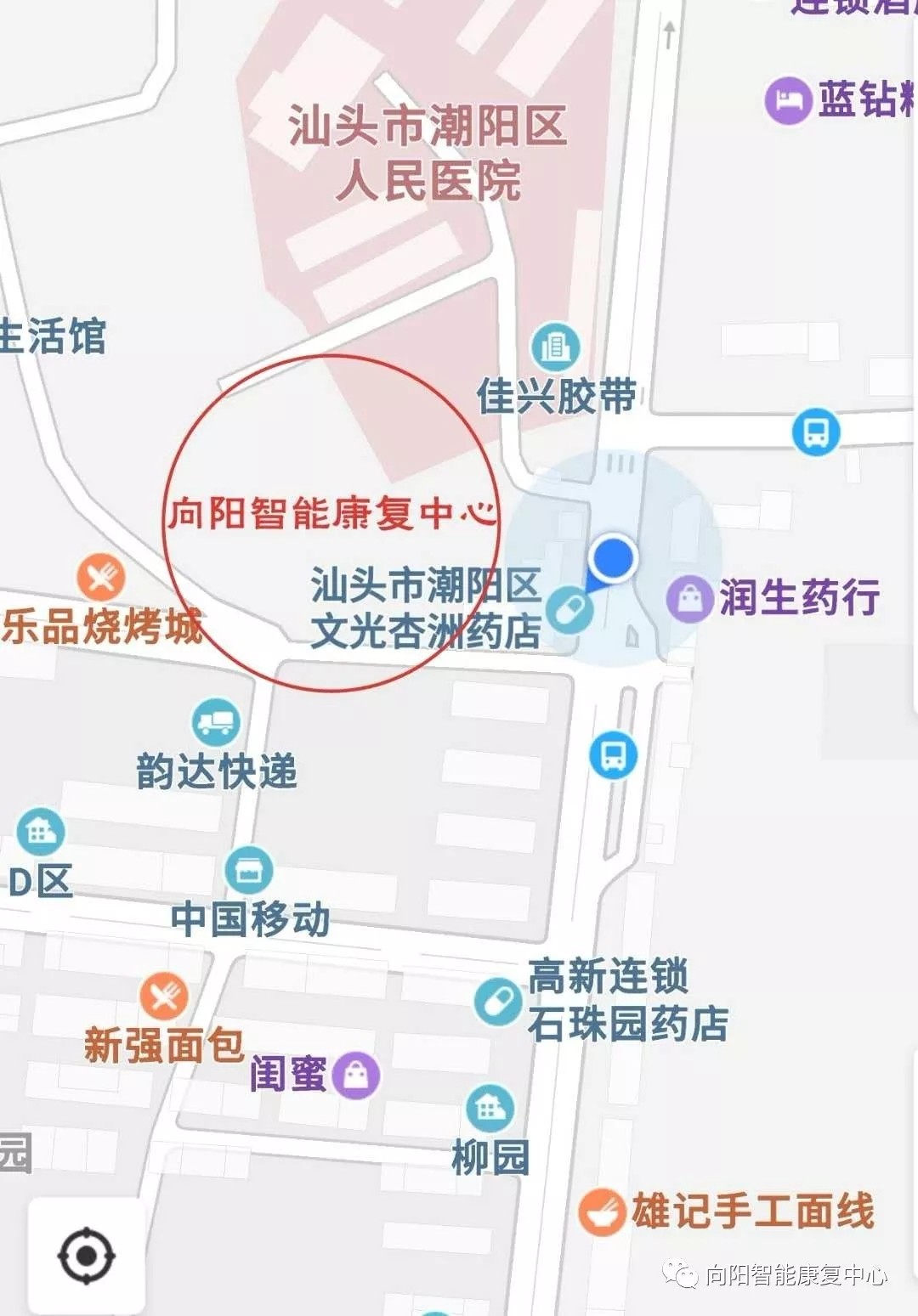The height and width of the screenshot is (1316, 918).
Task: Tap the 蓝钻 hotel marker
Action: click(x=788, y=100)
